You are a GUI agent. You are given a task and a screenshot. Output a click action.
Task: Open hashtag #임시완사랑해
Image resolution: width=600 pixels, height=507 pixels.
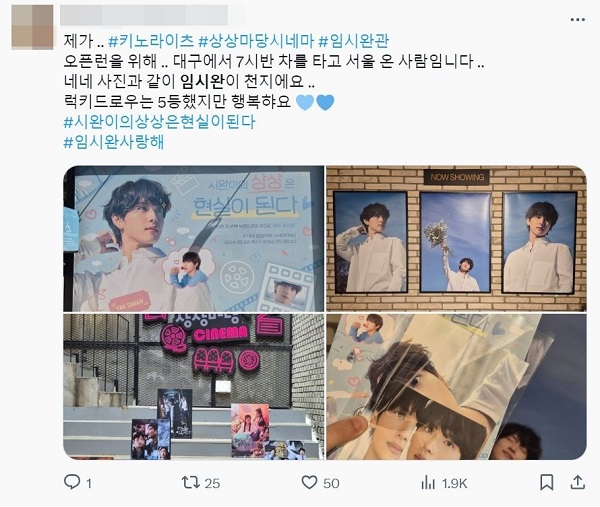coord(114,141)
